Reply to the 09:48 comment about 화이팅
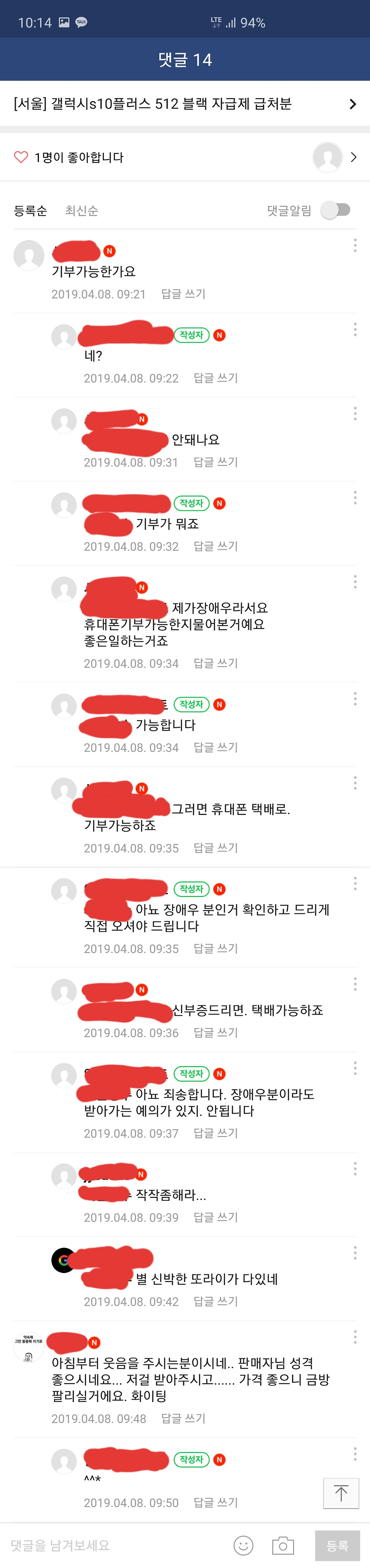370x1568 pixels. [183, 1418]
